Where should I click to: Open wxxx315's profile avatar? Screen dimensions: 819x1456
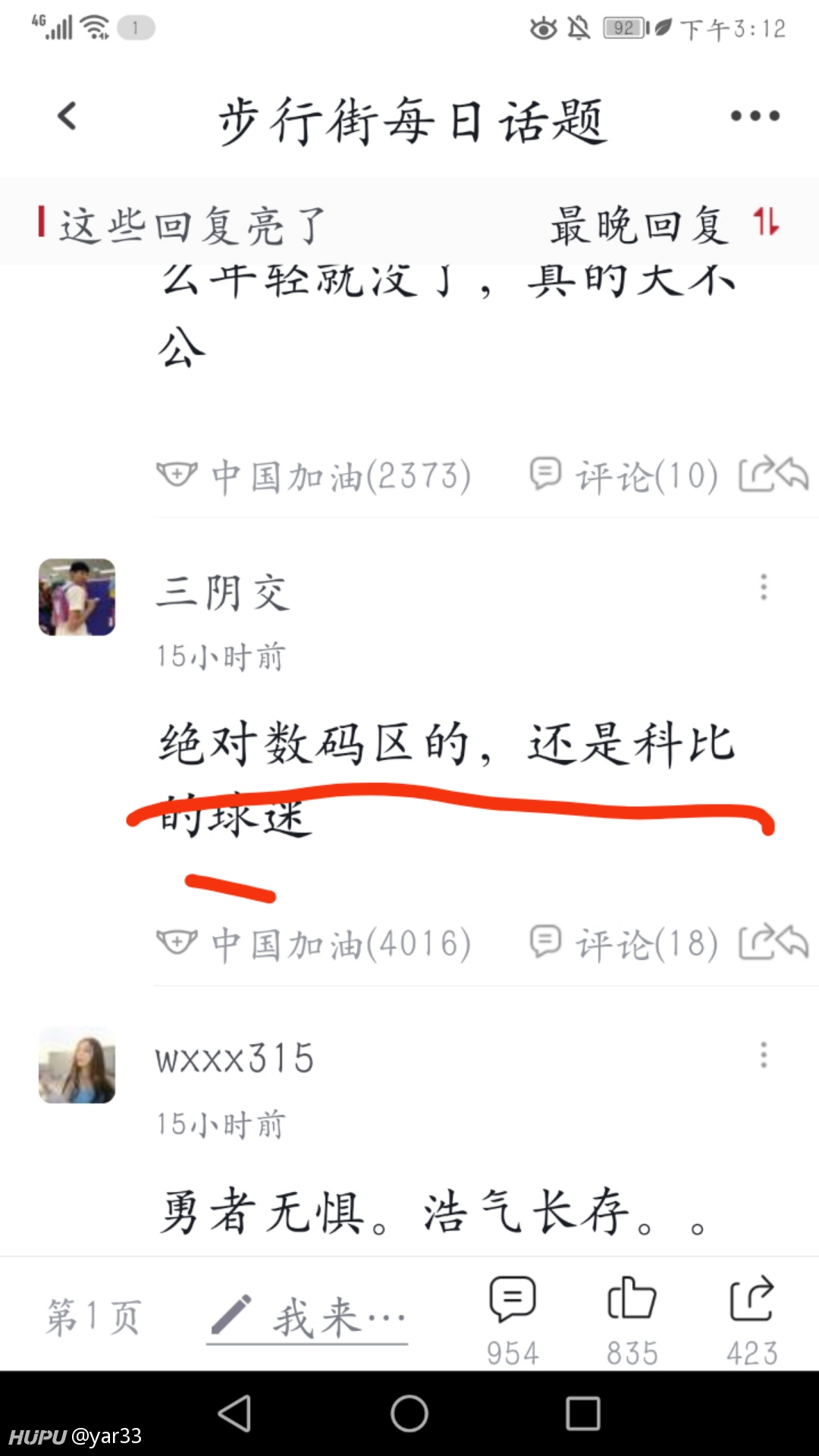point(77,1065)
